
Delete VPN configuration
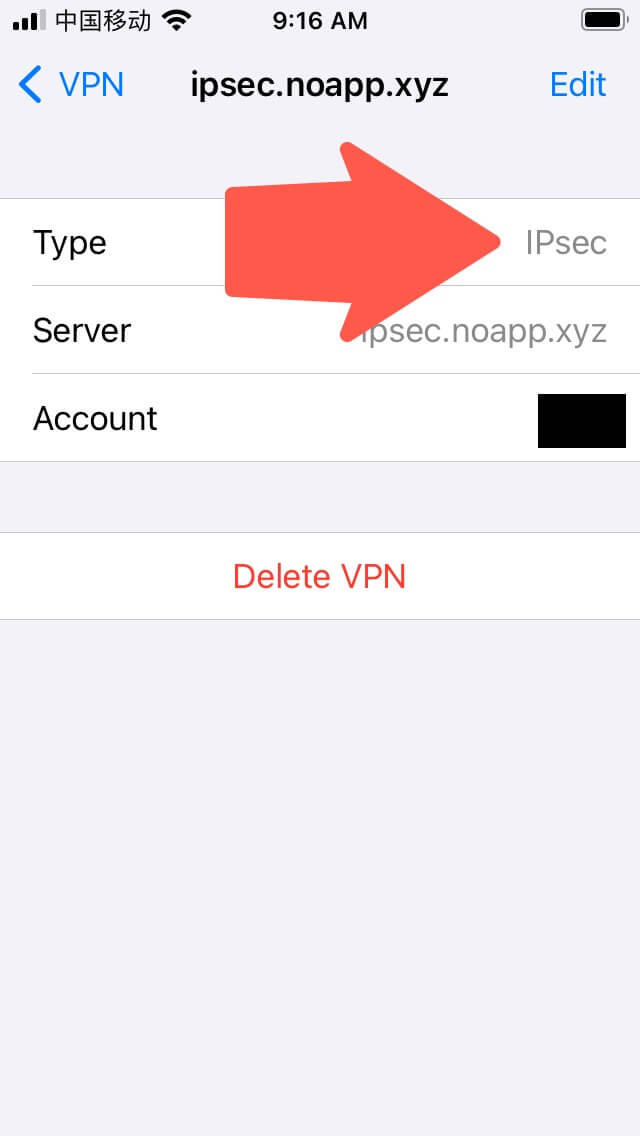click(x=320, y=576)
